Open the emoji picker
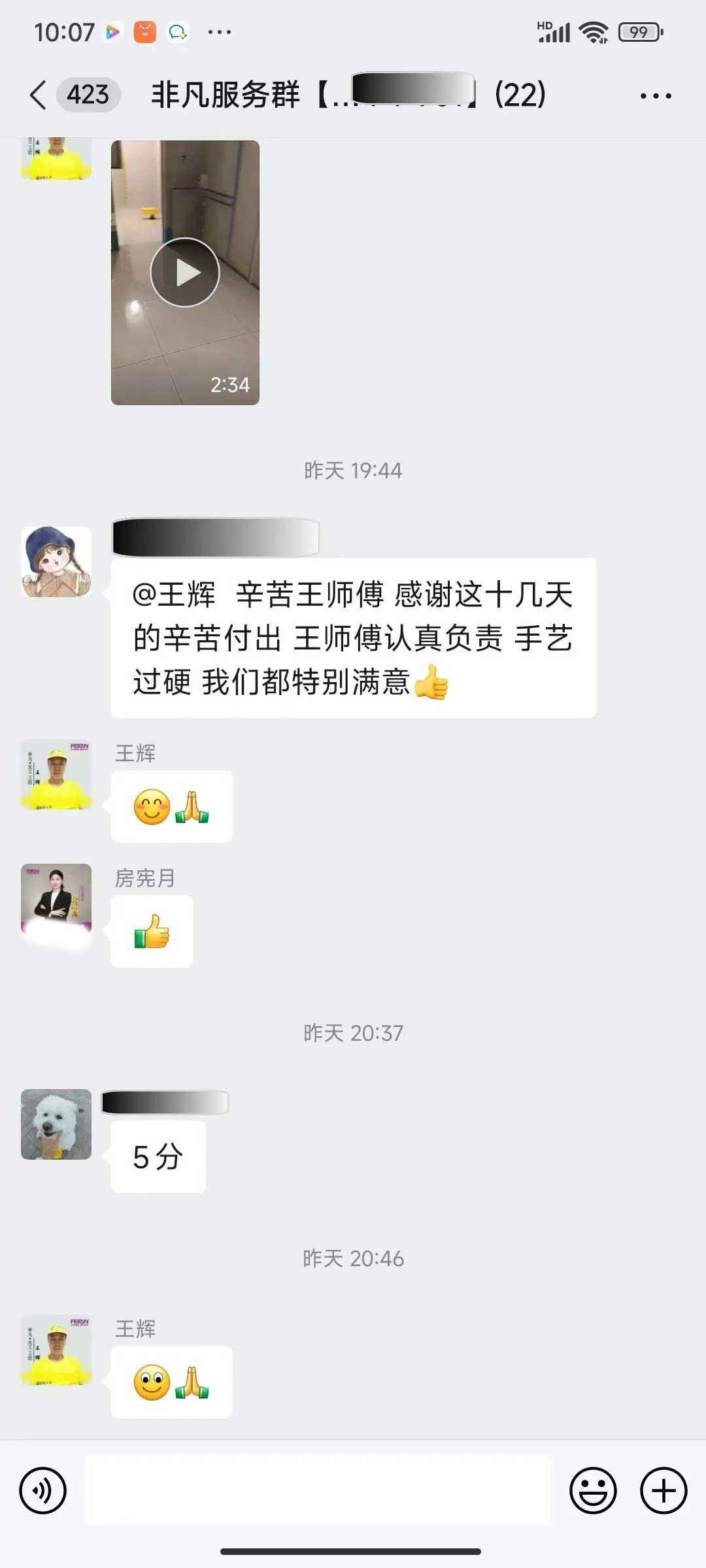706x1568 pixels. tap(593, 1490)
